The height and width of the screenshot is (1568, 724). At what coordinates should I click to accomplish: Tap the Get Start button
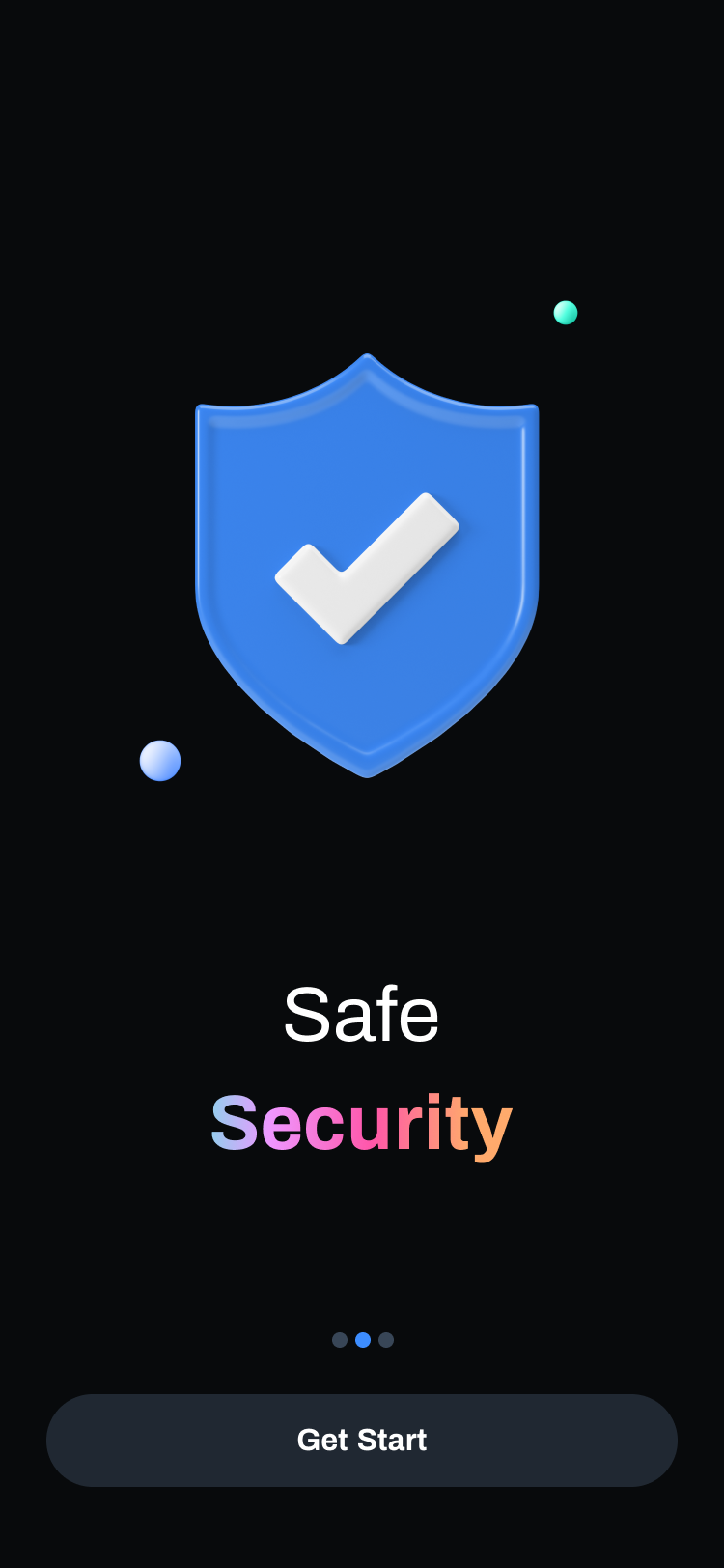click(x=362, y=1440)
